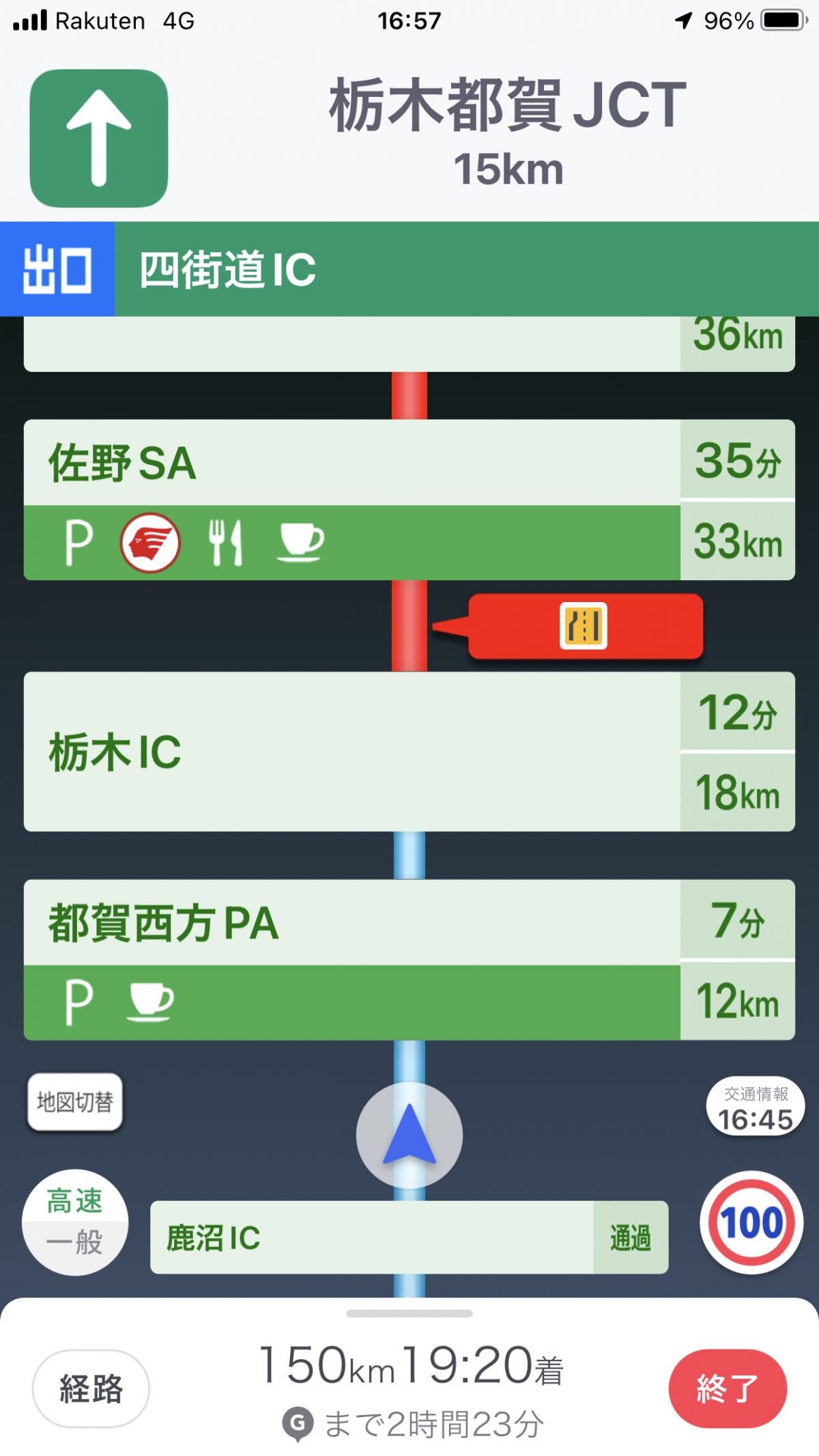Select the 都賀西方 PA parking area

[x=351, y=959]
